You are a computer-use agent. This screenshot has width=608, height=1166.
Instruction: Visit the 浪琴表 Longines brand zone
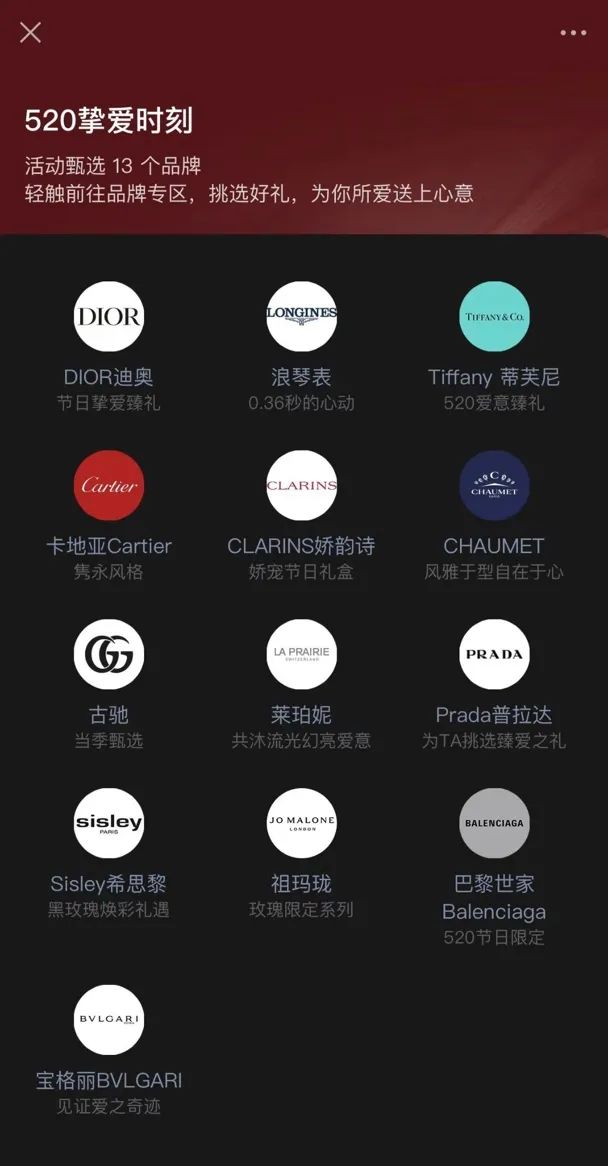(301, 317)
